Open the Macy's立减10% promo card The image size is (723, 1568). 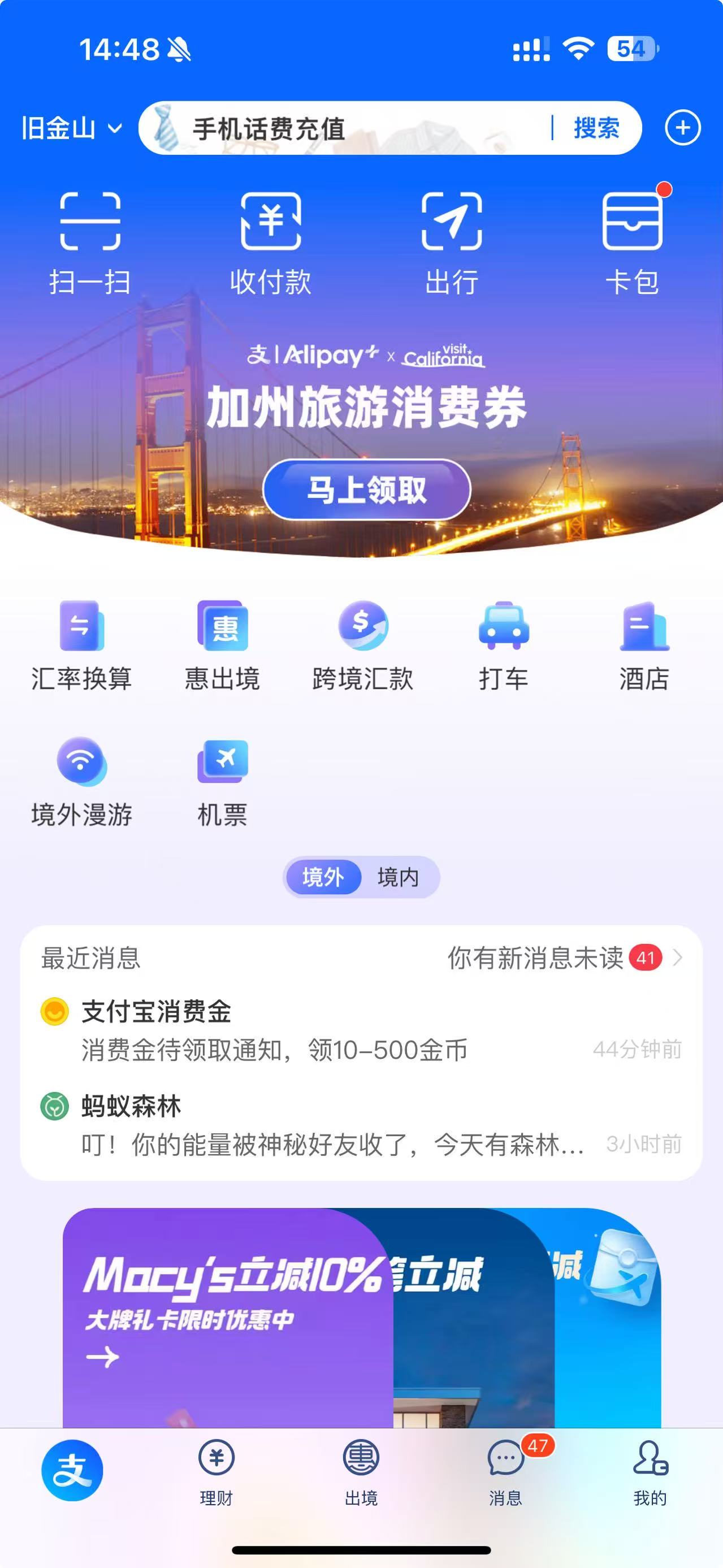tap(228, 1315)
